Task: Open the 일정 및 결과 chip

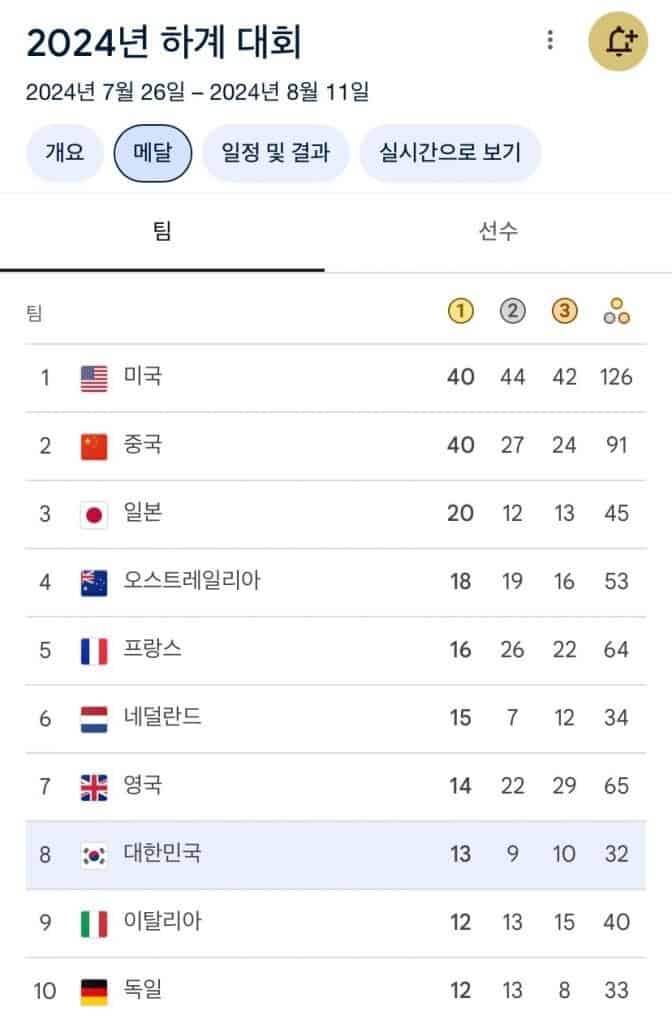Action: pyautogui.click(x=275, y=153)
